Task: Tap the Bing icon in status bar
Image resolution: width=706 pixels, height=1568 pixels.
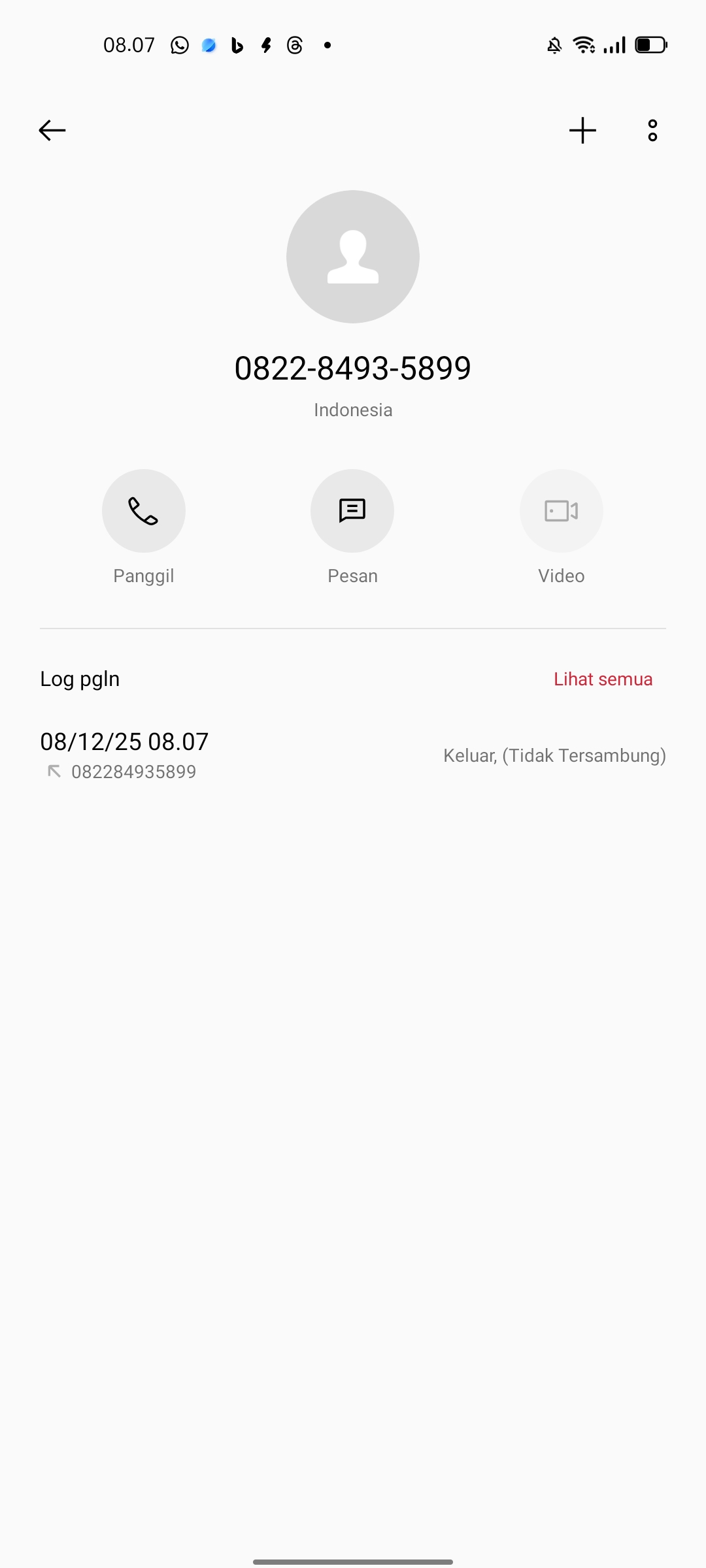Action: tap(237, 44)
